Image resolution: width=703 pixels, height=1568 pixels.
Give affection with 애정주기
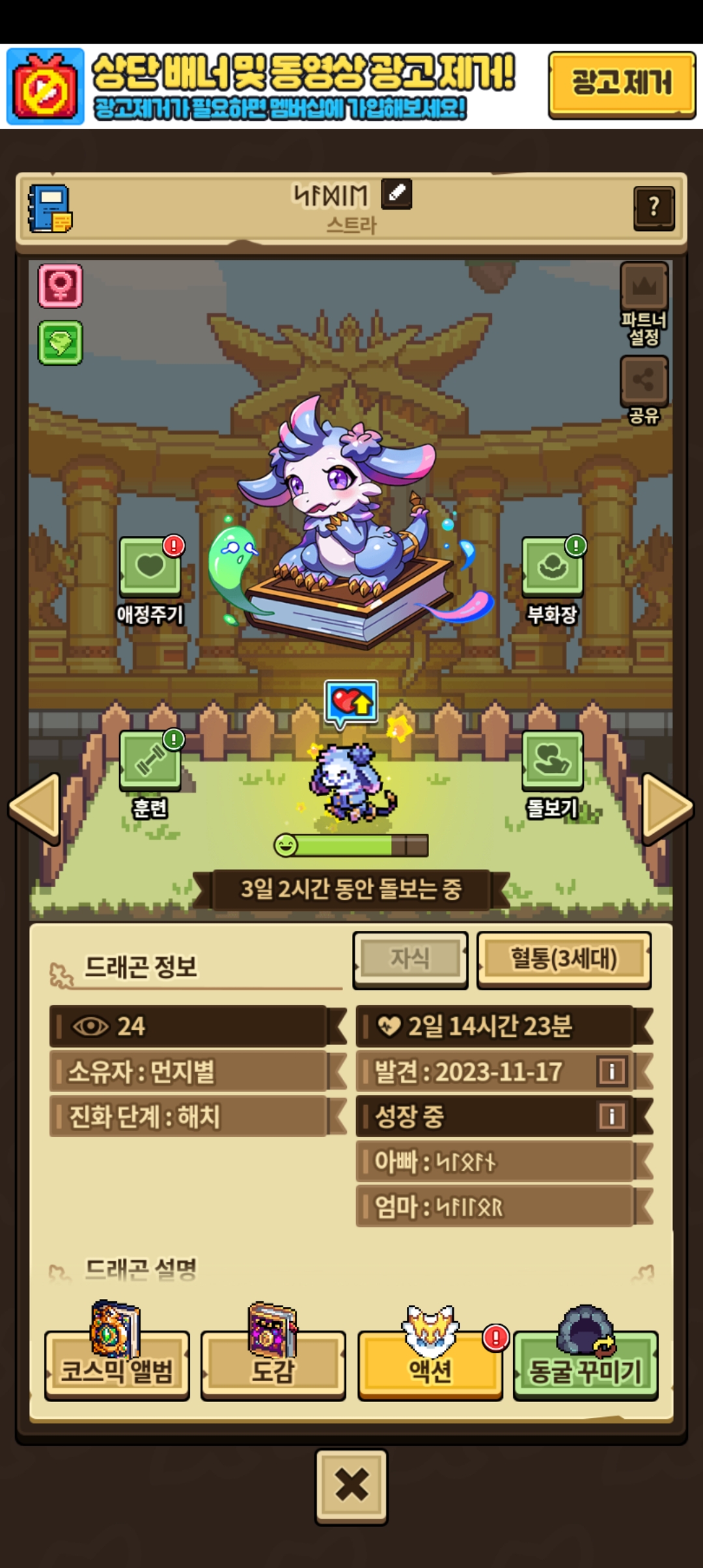click(150, 567)
